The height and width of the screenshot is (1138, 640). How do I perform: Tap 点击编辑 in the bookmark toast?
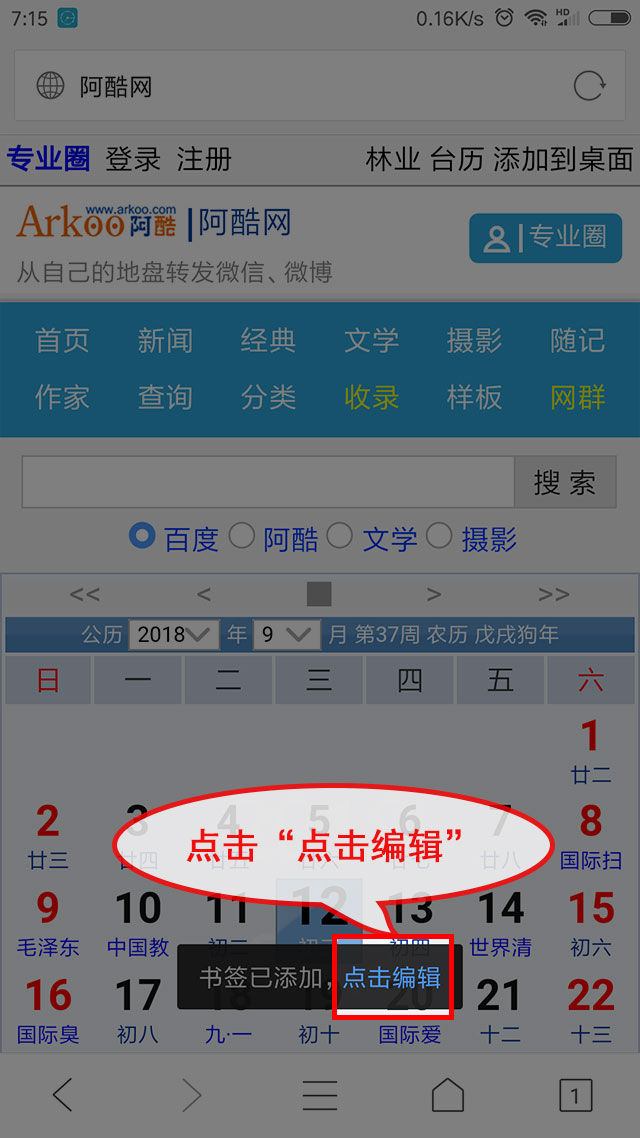click(392, 977)
